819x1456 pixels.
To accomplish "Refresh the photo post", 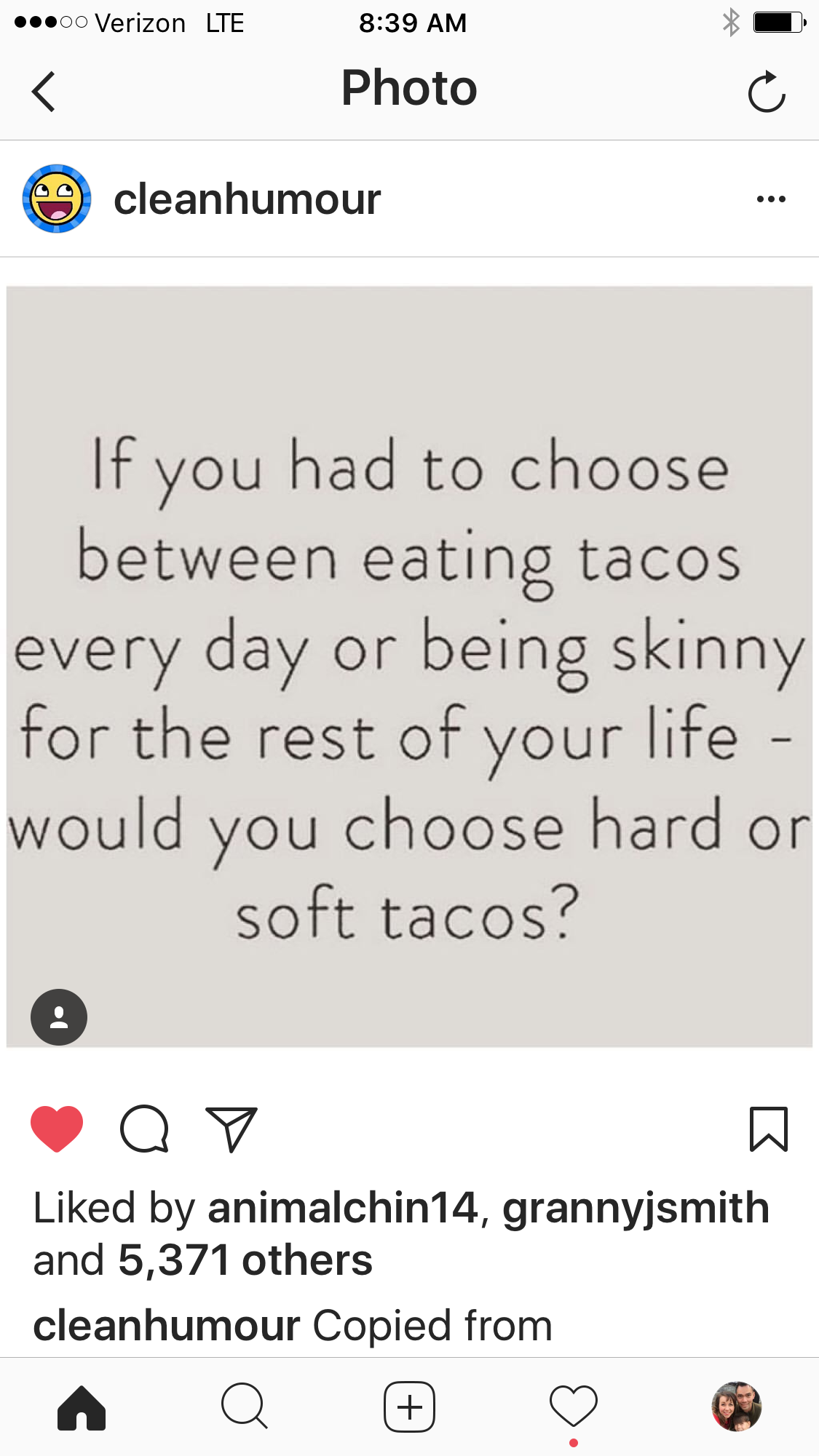I will click(x=767, y=92).
